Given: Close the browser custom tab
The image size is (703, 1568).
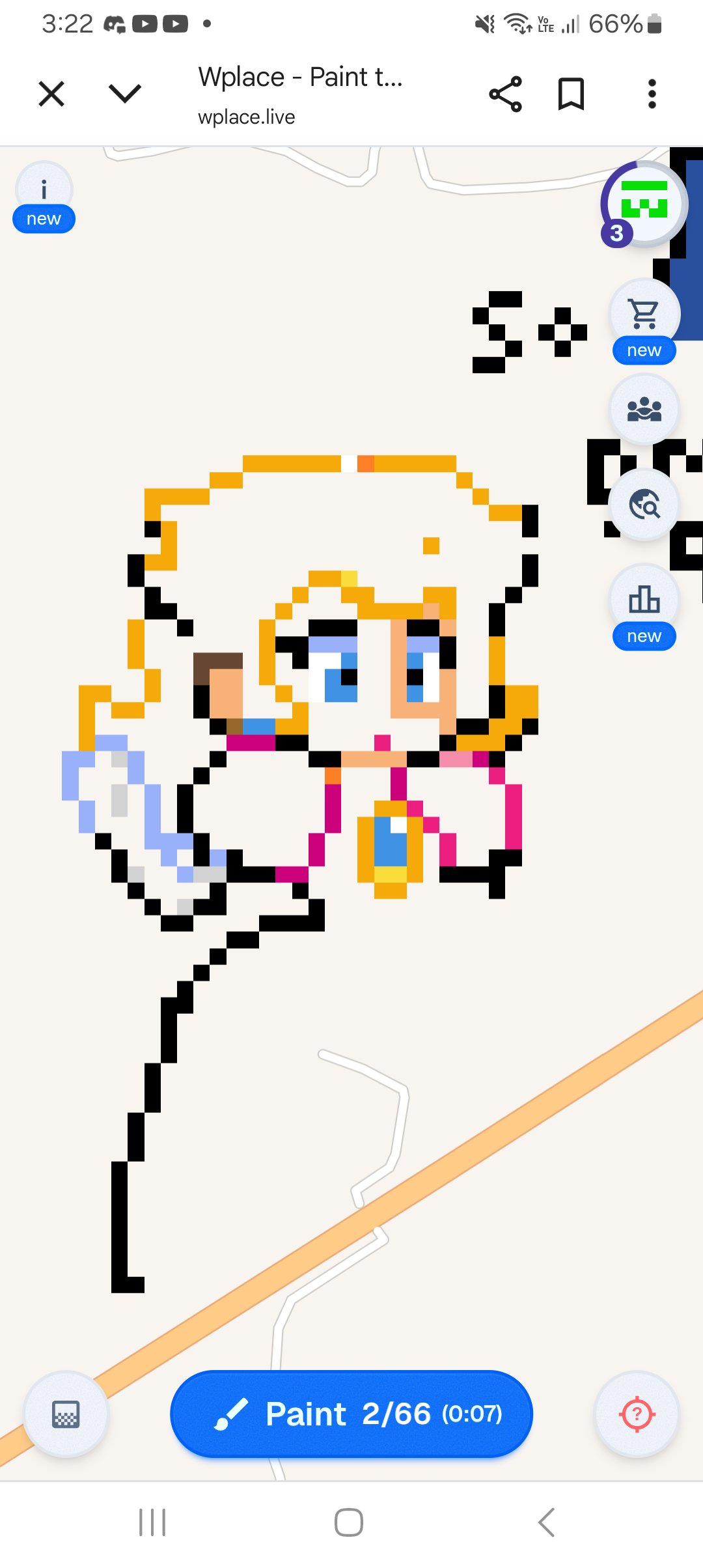Looking at the screenshot, I should click(x=51, y=94).
